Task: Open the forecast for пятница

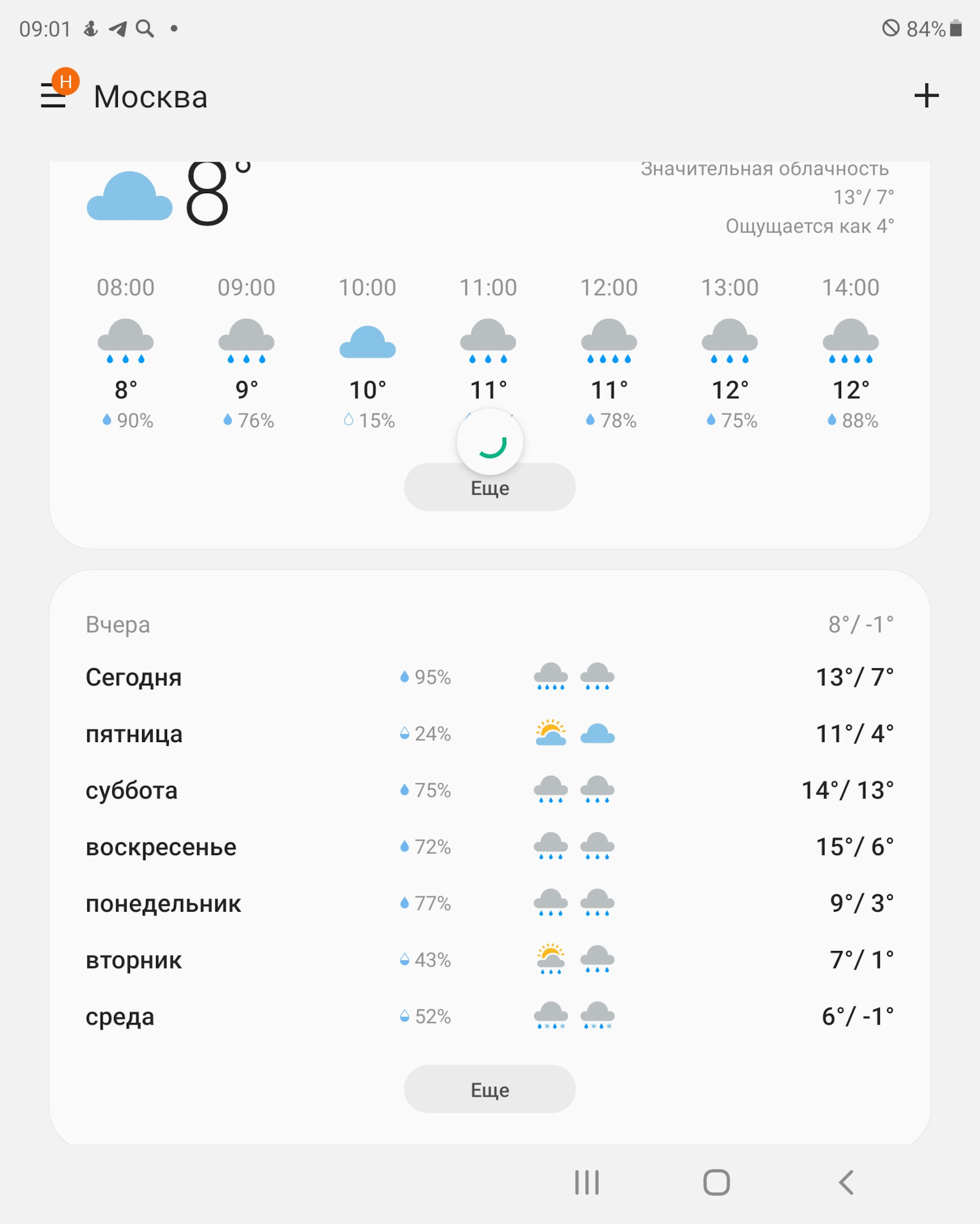Action: coord(489,734)
